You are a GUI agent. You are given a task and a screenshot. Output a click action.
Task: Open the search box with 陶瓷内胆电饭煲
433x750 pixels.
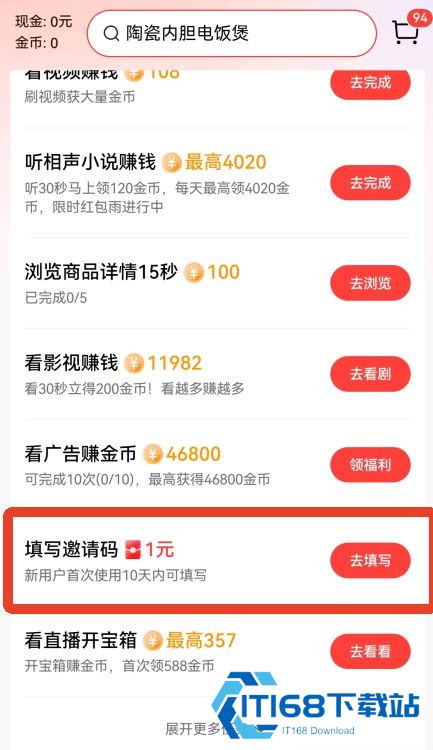pyautogui.click(x=232, y=33)
